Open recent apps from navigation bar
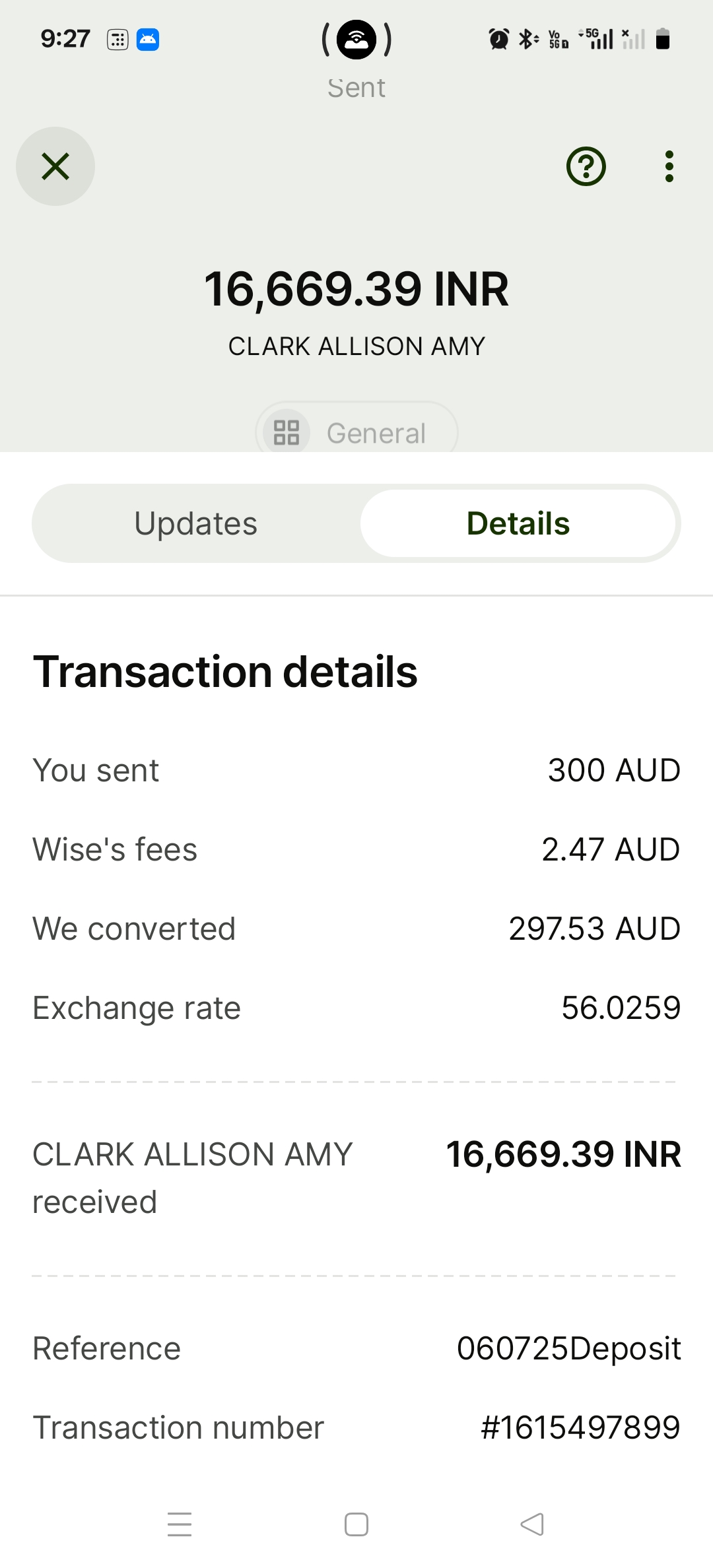The image size is (713, 1568). (x=180, y=1524)
